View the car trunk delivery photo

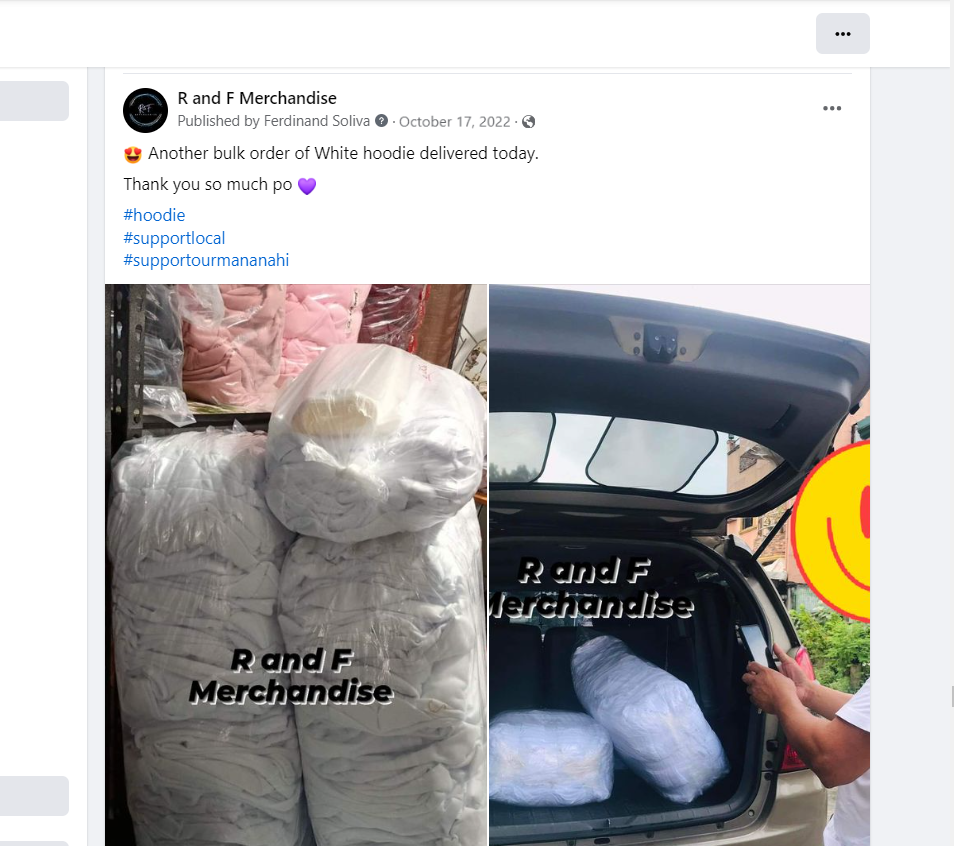(679, 565)
